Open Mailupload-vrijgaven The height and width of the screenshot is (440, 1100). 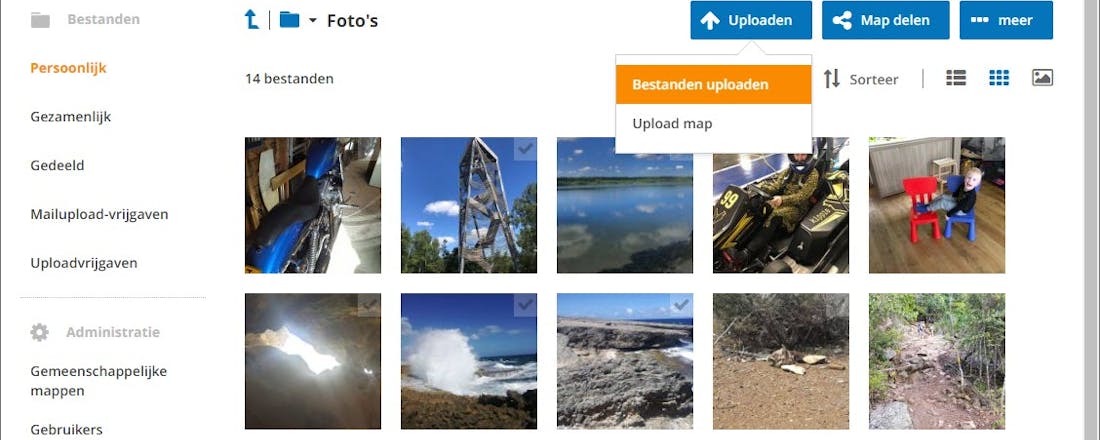[99, 214]
